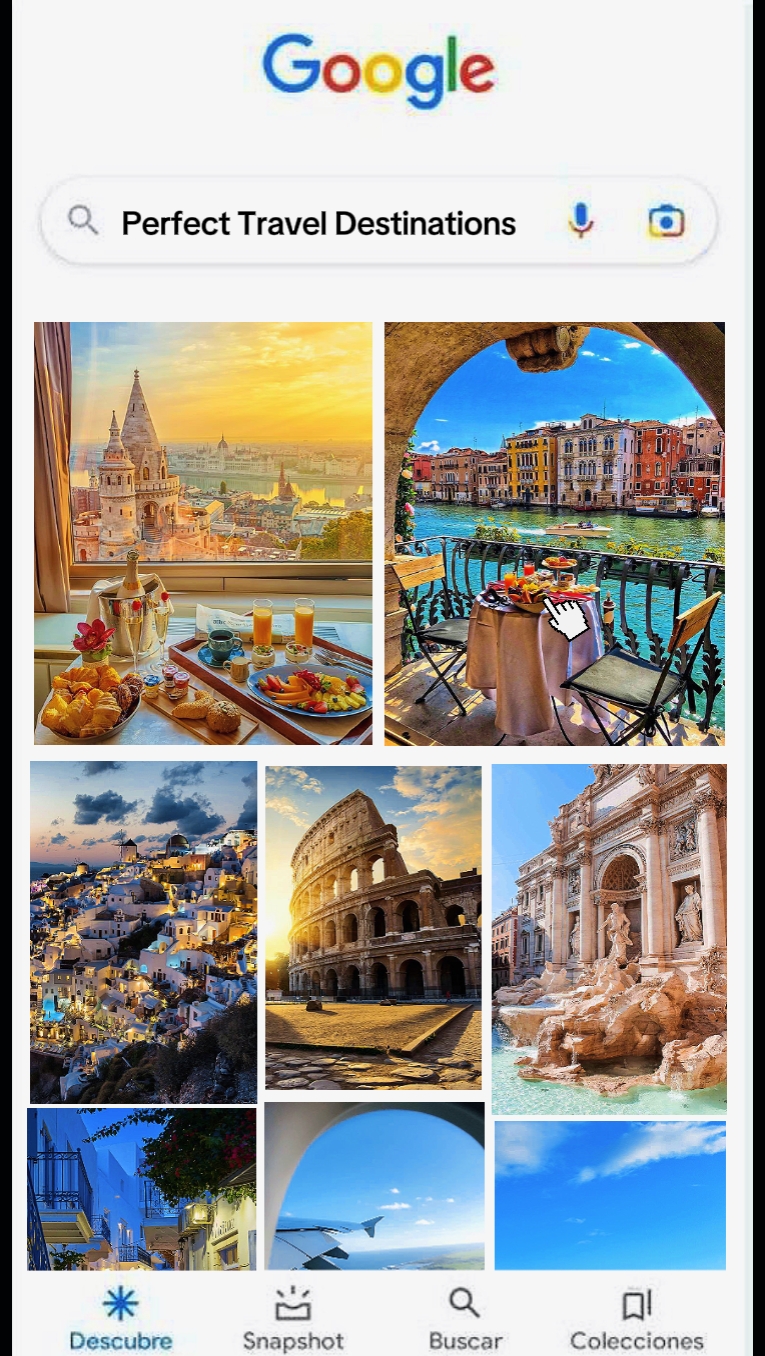Tap the Perfect Travel Destinations search box
The image size is (765, 1356).
point(318,223)
